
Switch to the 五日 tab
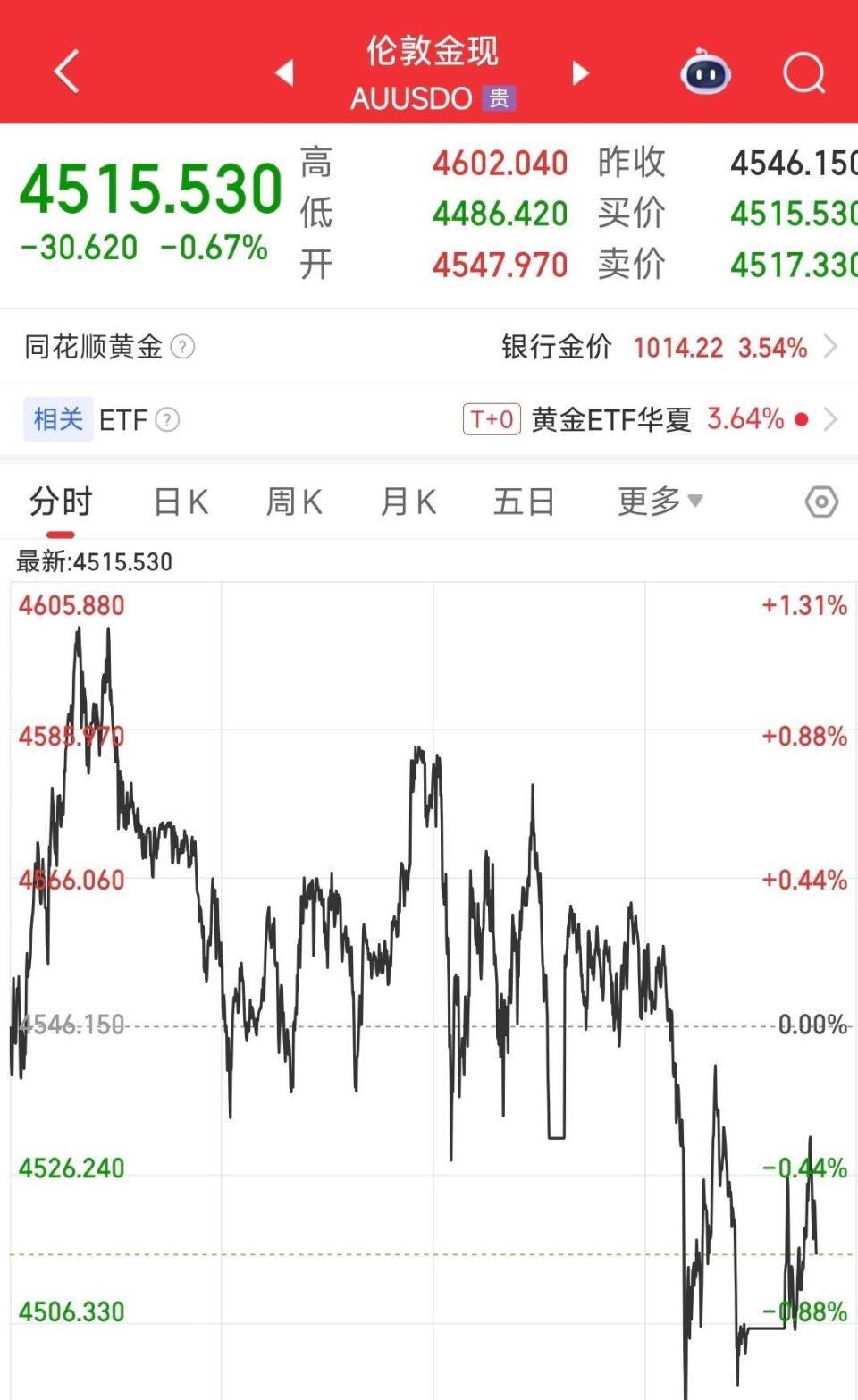524,502
